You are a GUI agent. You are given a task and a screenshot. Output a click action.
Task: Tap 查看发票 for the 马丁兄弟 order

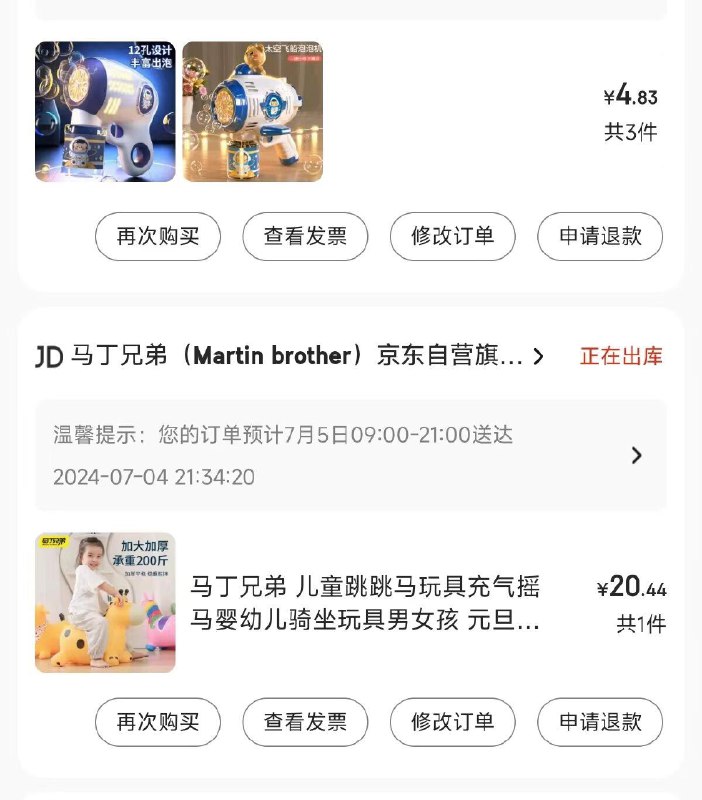tap(305, 722)
